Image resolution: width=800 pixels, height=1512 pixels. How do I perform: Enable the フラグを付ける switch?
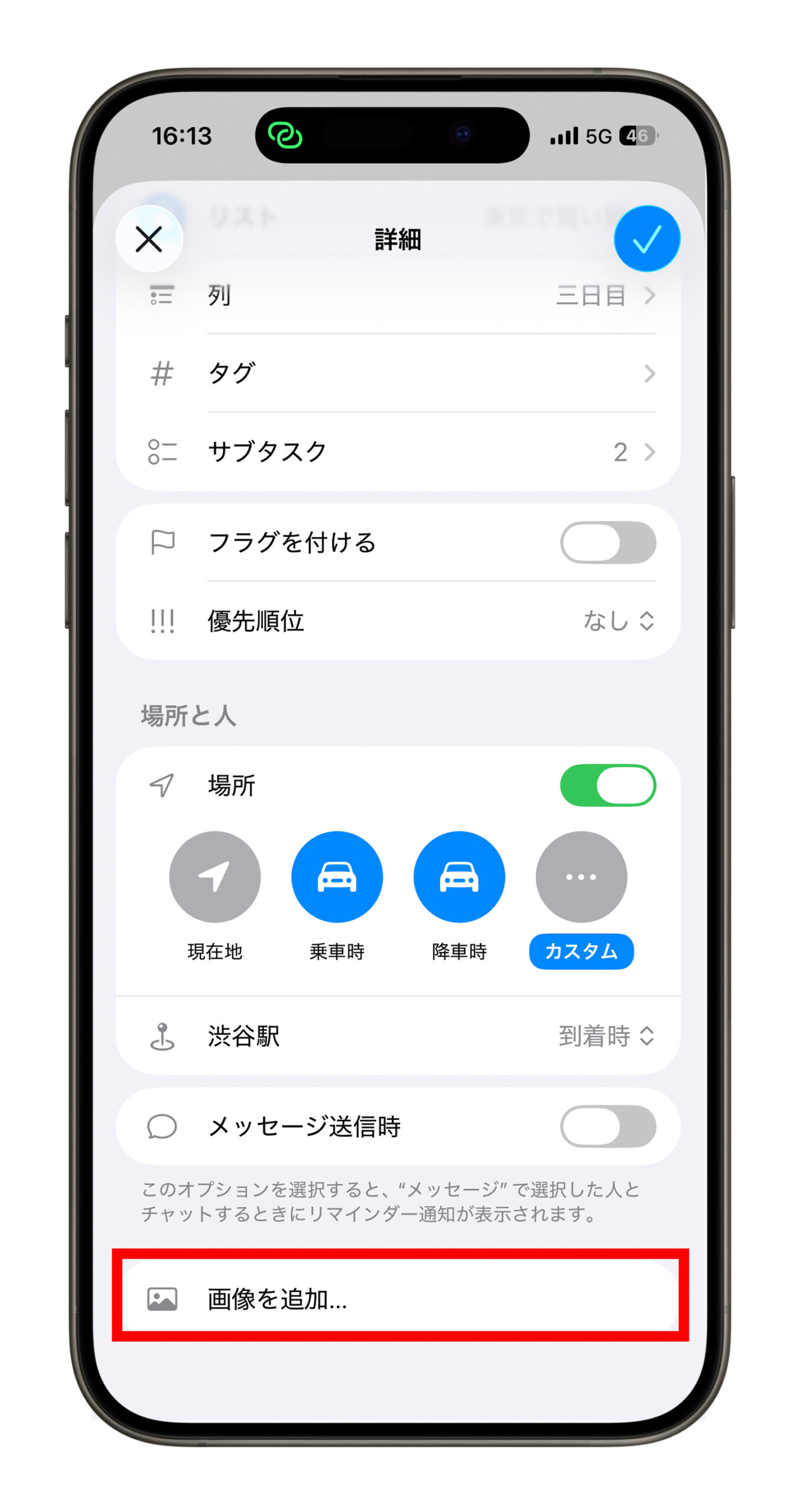[607, 542]
